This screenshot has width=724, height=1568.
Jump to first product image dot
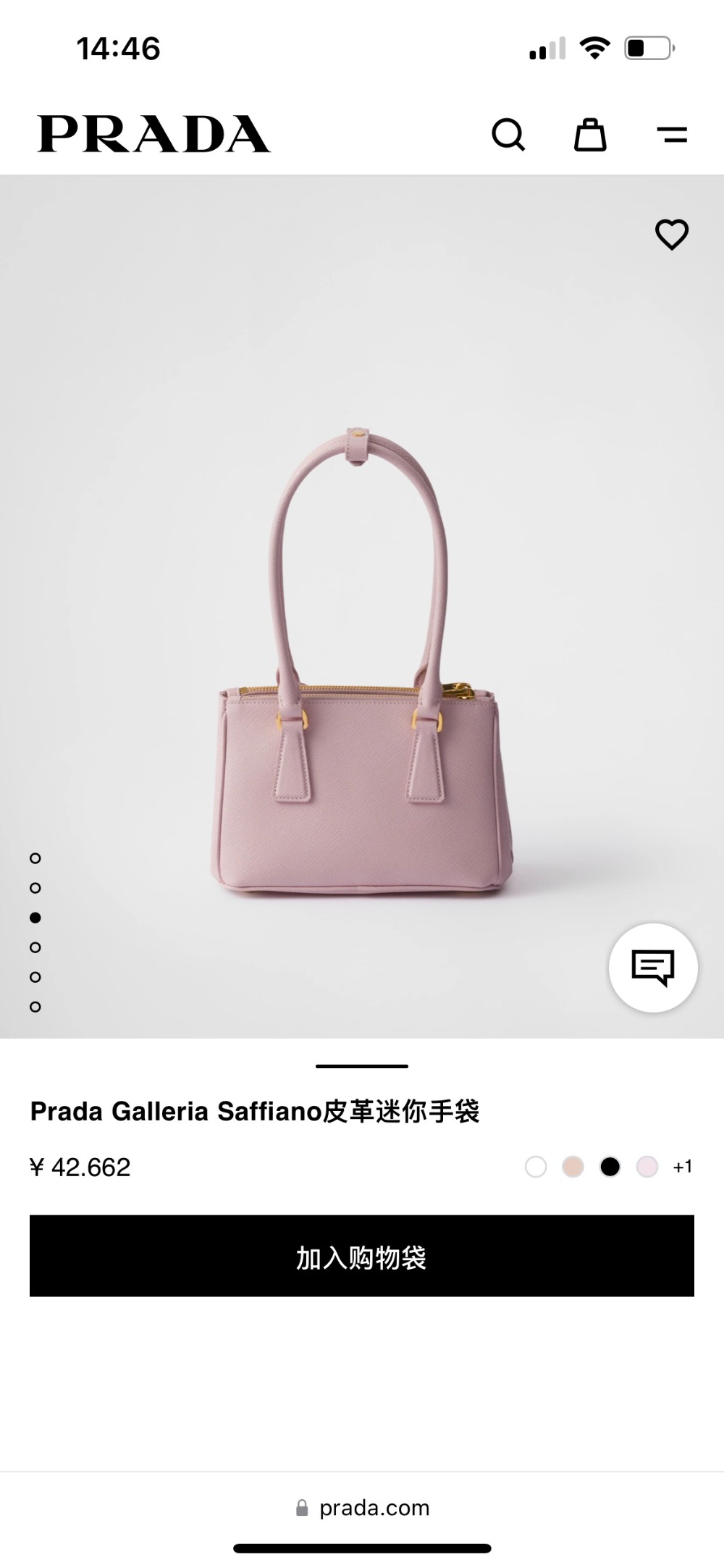[35, 858]
